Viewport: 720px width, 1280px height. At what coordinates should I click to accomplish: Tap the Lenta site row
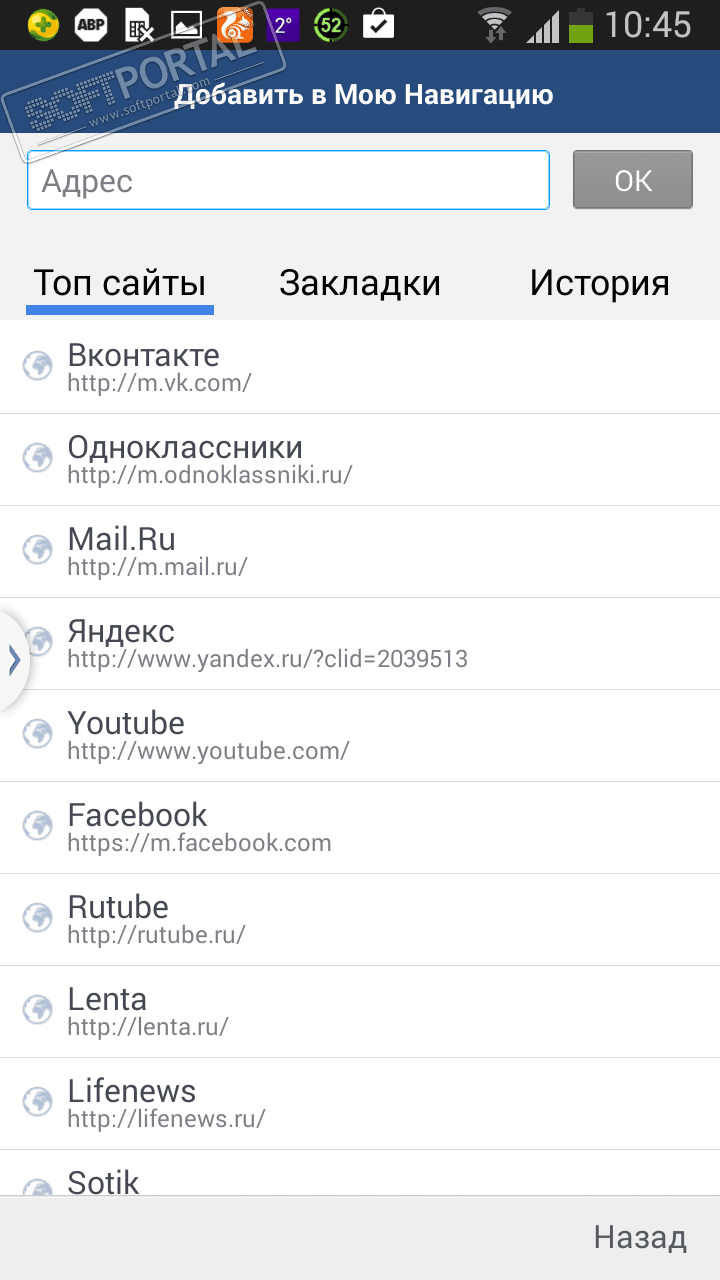(360, 1011)
